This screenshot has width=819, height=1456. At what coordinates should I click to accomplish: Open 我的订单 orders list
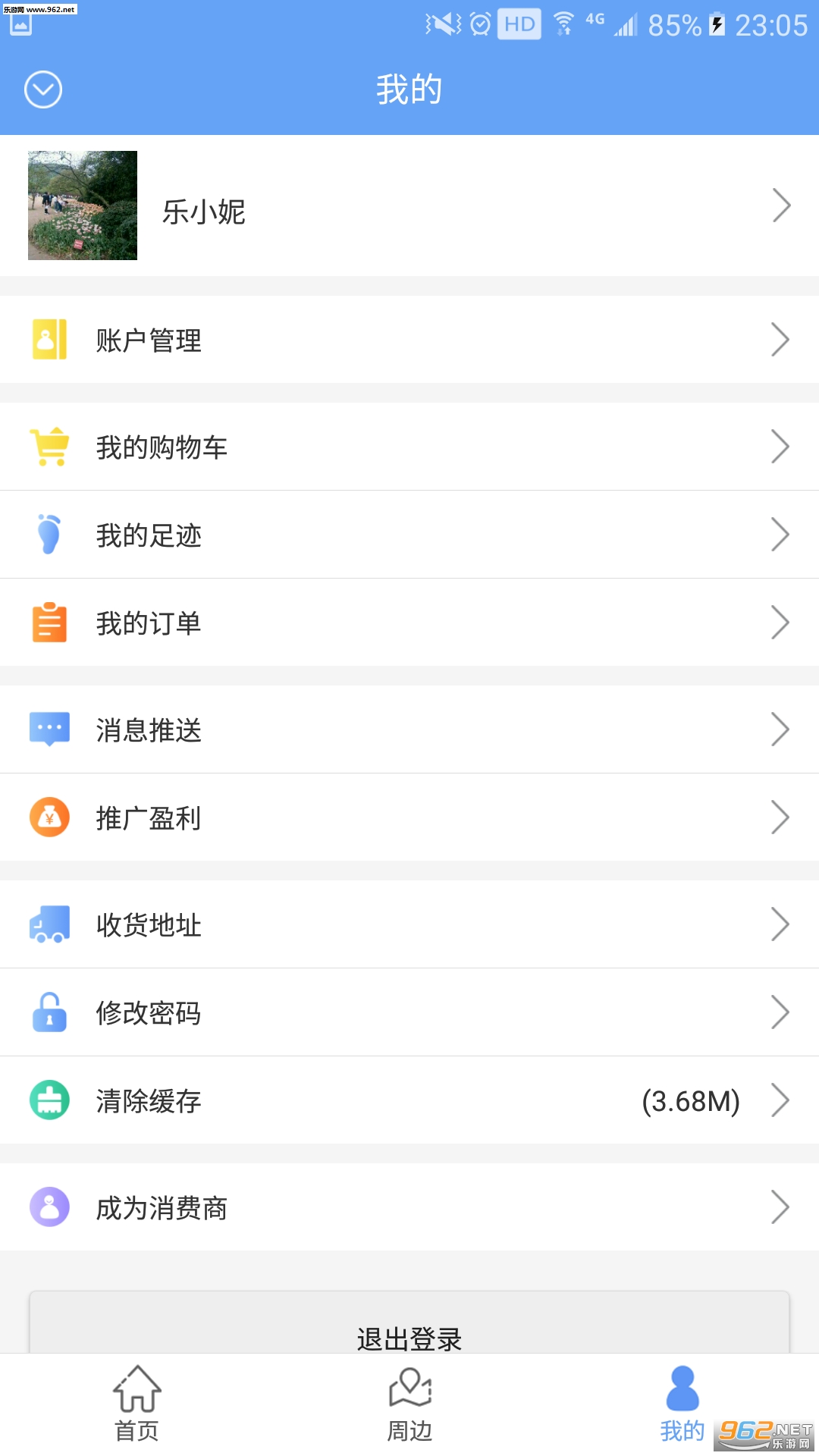click(409, 623)
